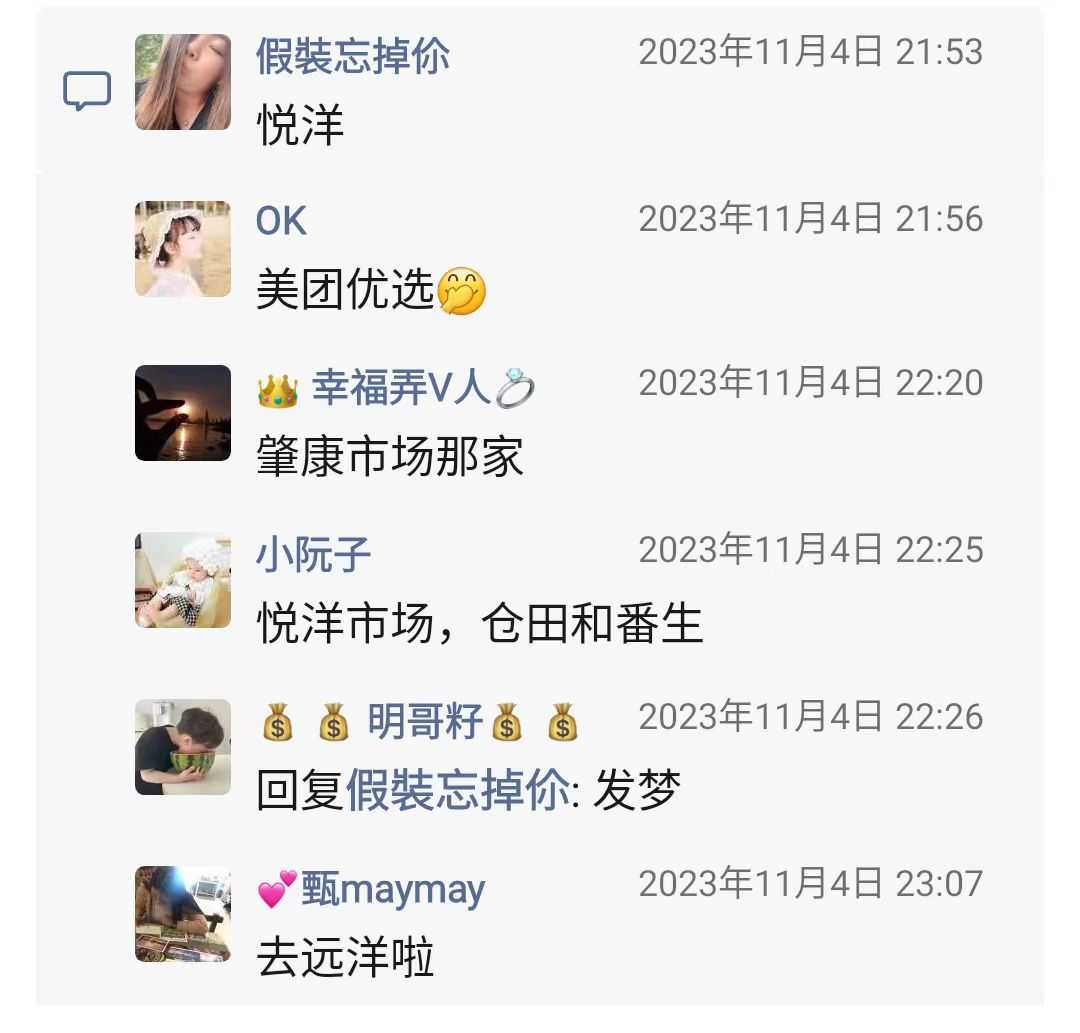The image size is (1080, 1033).
Task: Open the username OK
Action: point(281,221)
